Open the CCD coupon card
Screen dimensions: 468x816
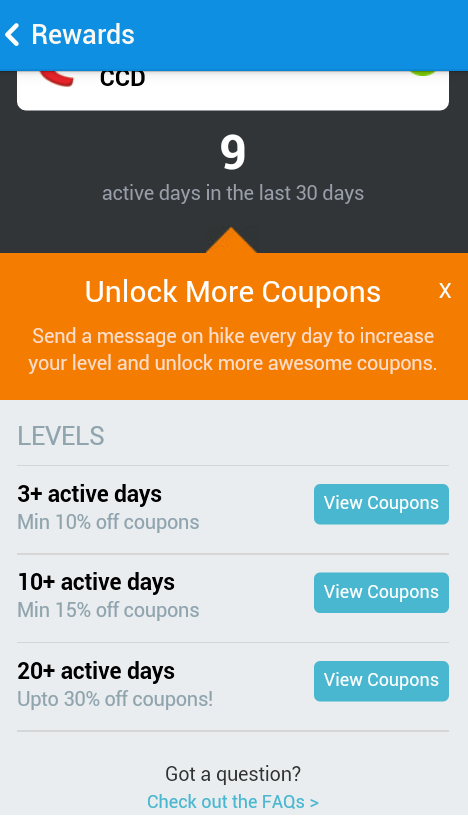[x=233, y=90]
